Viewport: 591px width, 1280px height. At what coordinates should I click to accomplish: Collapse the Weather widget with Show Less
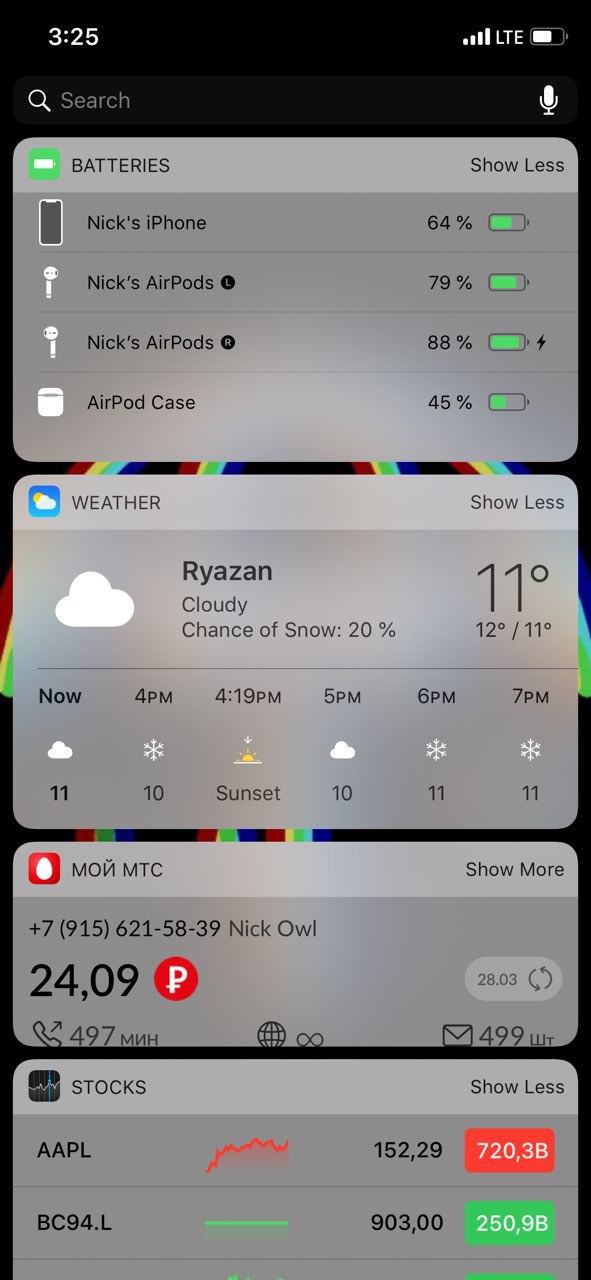[517, 502]
